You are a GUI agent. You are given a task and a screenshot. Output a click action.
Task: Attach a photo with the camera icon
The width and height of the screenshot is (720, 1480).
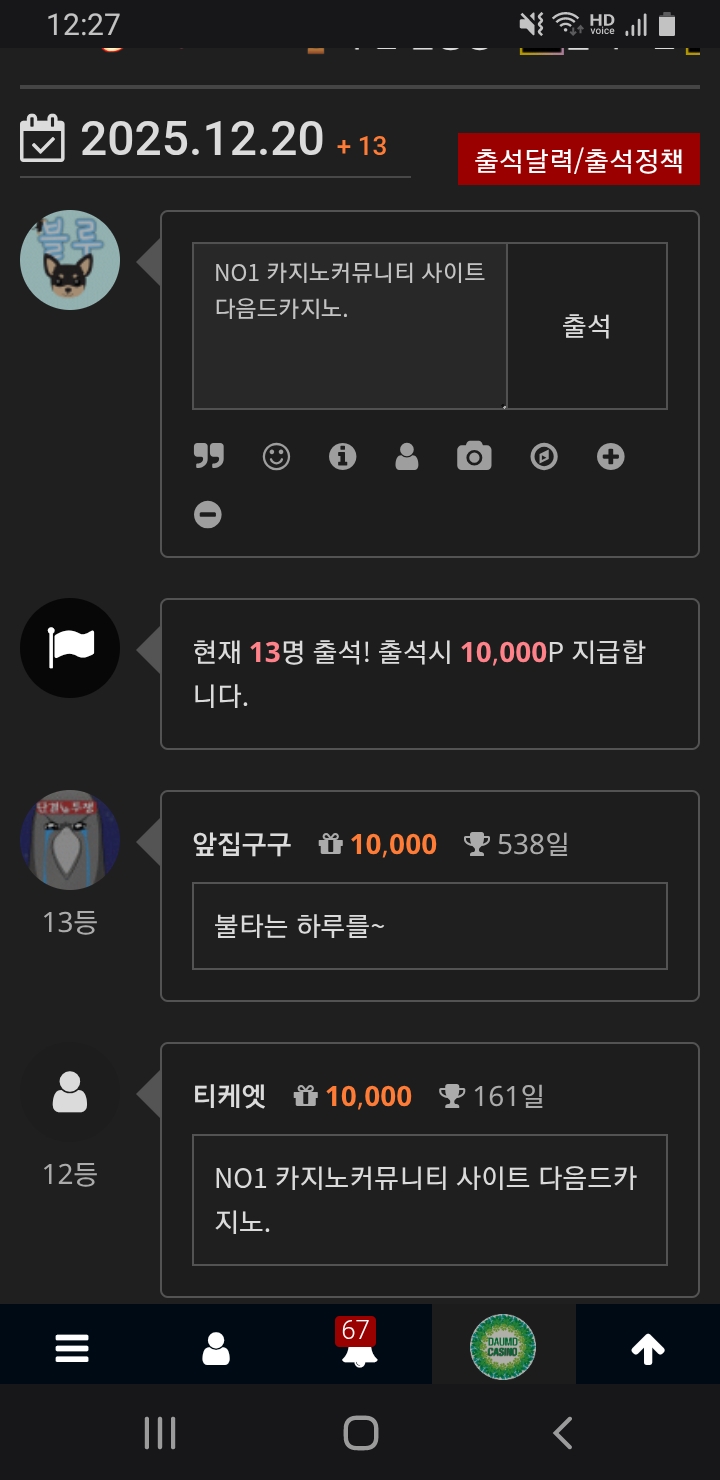coord(474,457)
